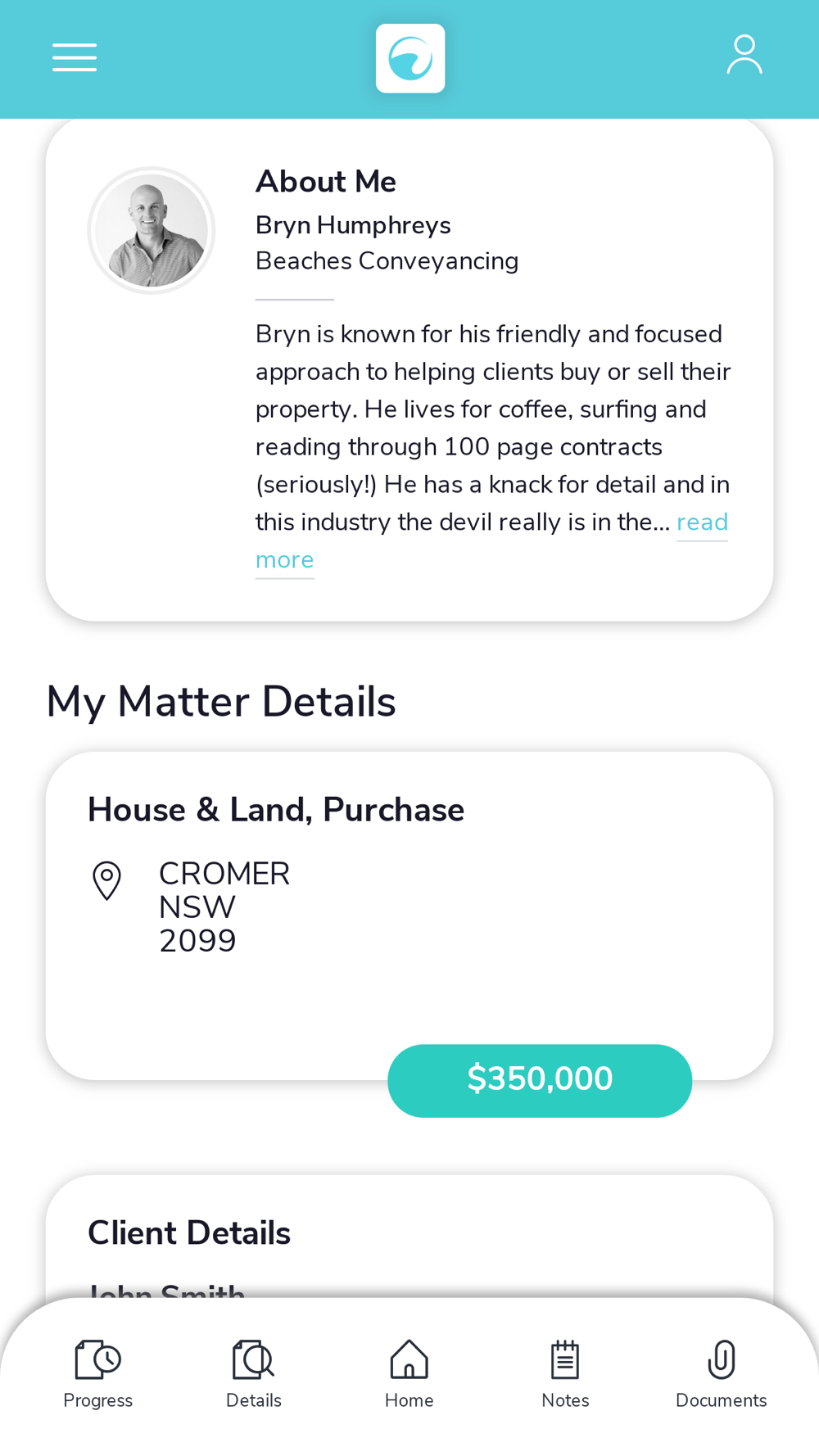819x1456 pixels.
Task: Open the Documents tab
Action: tap(722, 1374)
